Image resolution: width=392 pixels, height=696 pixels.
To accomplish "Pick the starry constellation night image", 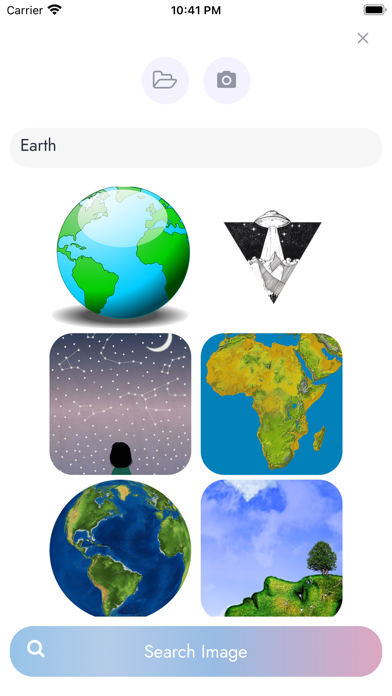I will [120, 404].
